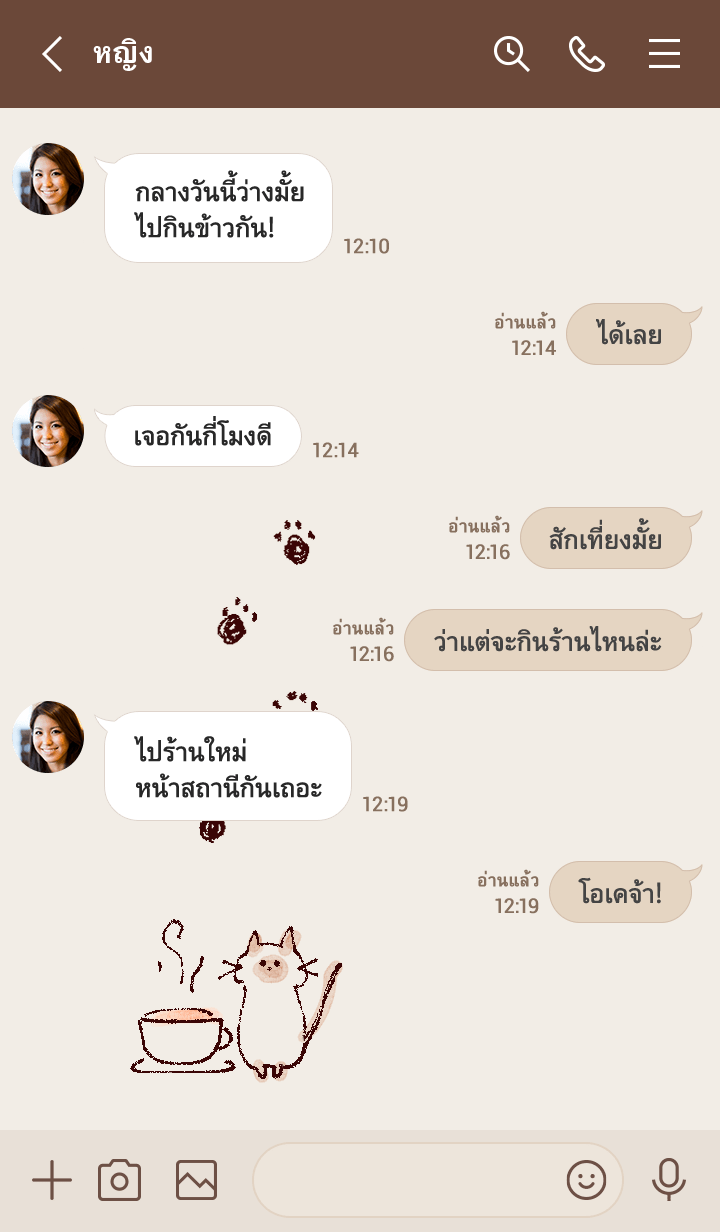Start a voice call with หญิง
Viewport: 720px width, 1232px height.
tap(587, 54)
